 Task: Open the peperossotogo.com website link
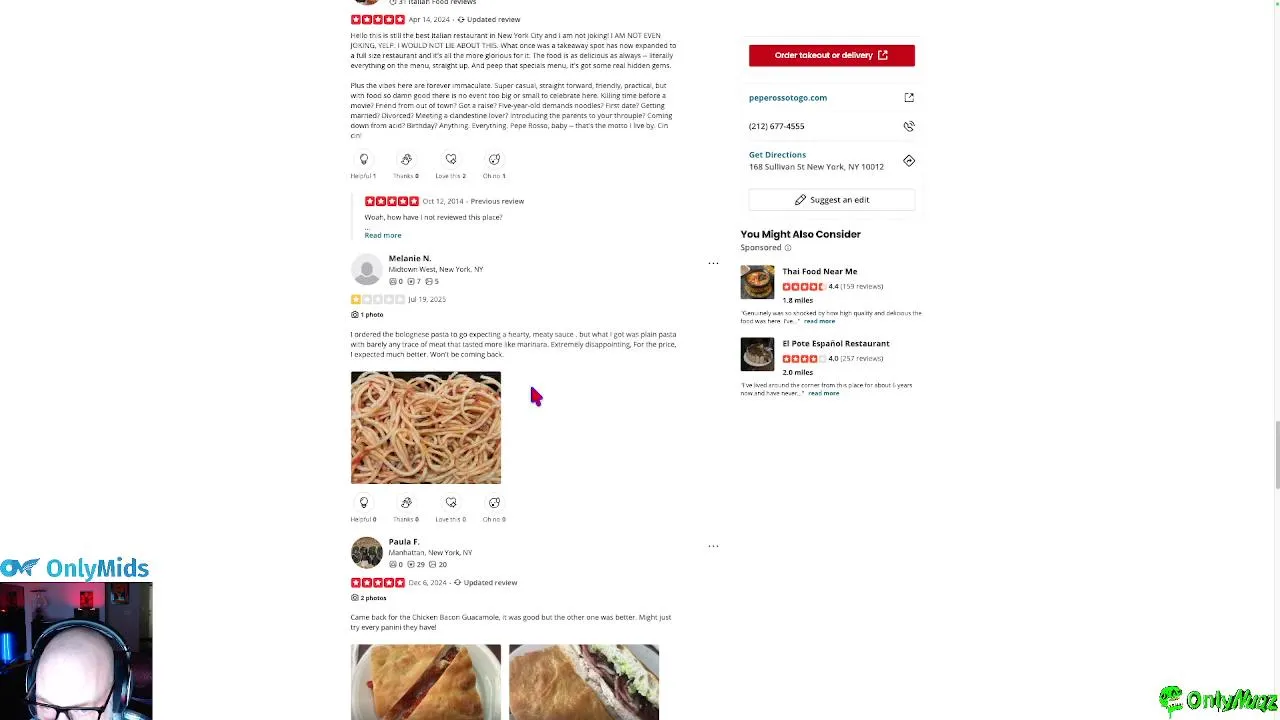pyautogui.click(x=788, y=98)
